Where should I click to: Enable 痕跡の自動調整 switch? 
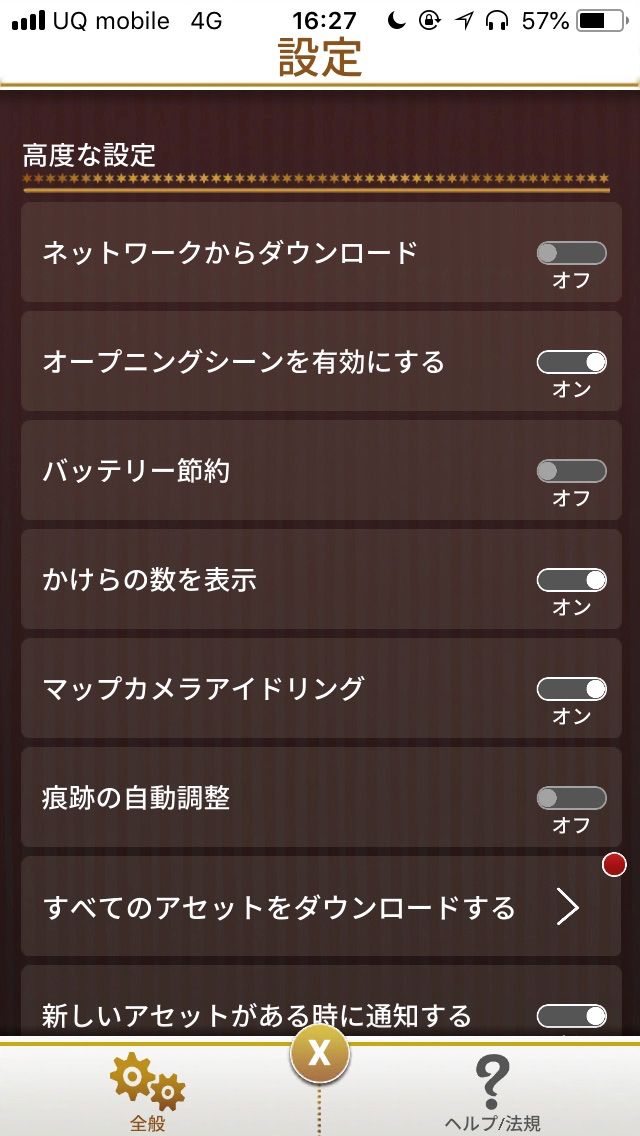[571, 798]
